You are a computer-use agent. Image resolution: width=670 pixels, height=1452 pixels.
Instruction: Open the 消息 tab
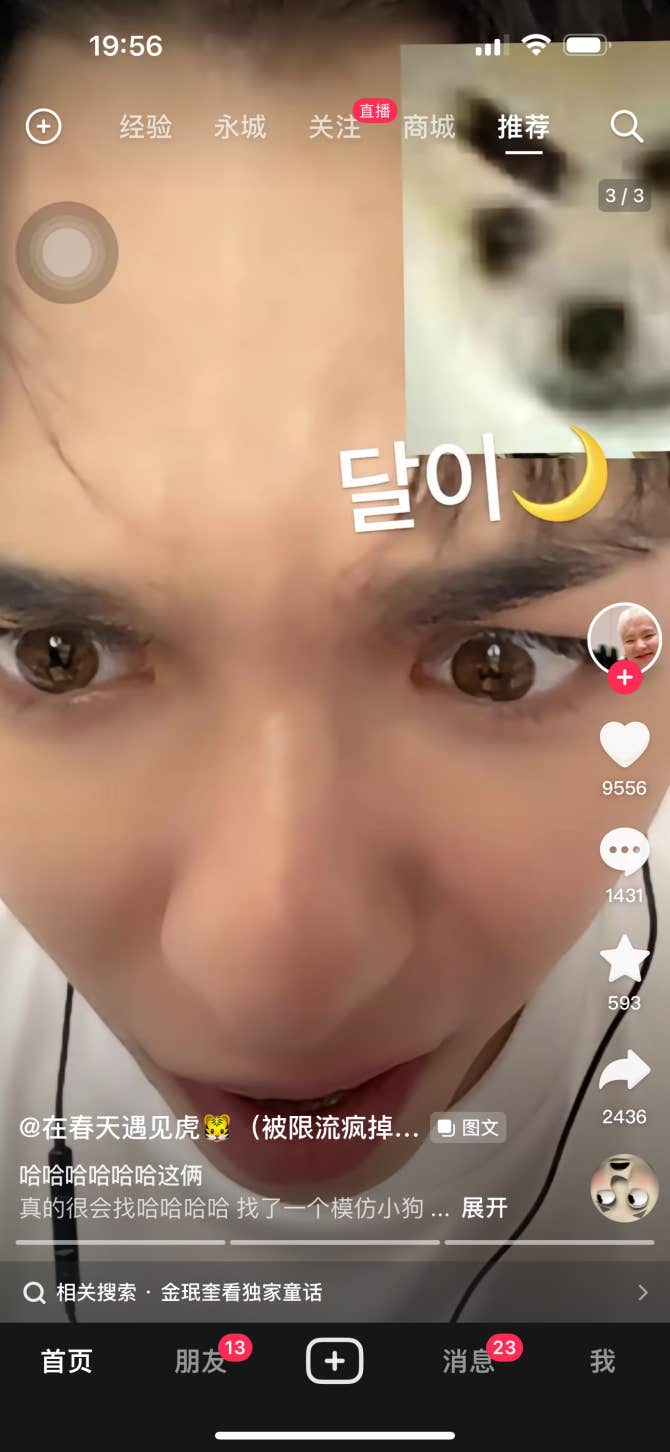[468, 1361]
